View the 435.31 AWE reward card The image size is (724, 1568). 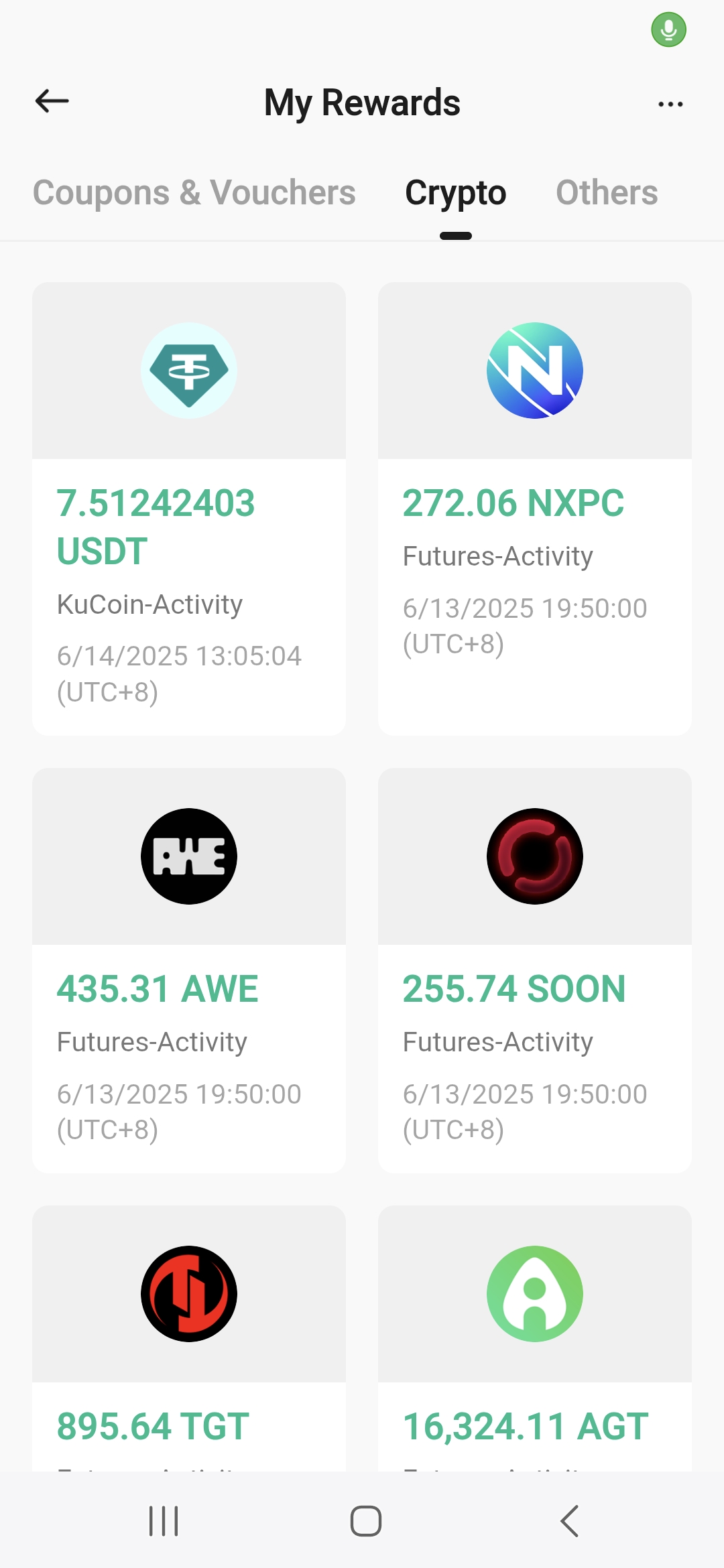point(189,970)
